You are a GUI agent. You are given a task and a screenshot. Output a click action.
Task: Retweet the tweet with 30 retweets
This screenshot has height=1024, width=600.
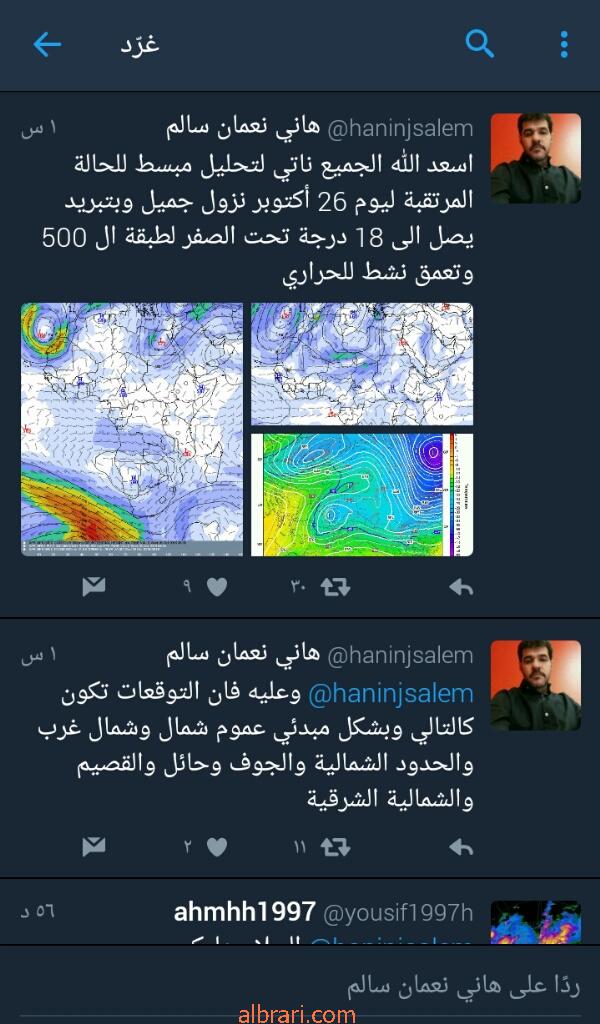(x=336, y=588)
